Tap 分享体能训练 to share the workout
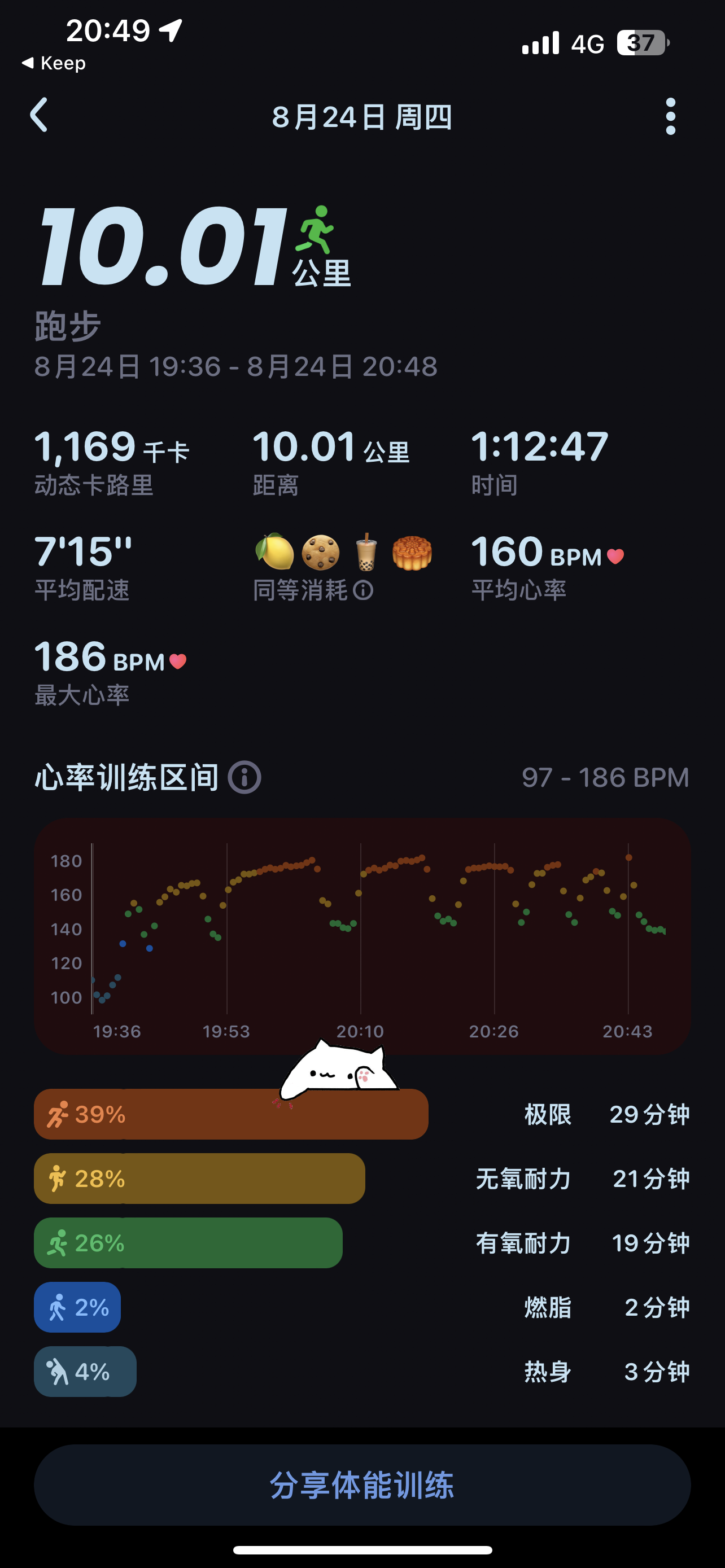The image size is (725, 1568). [362, 1484]
